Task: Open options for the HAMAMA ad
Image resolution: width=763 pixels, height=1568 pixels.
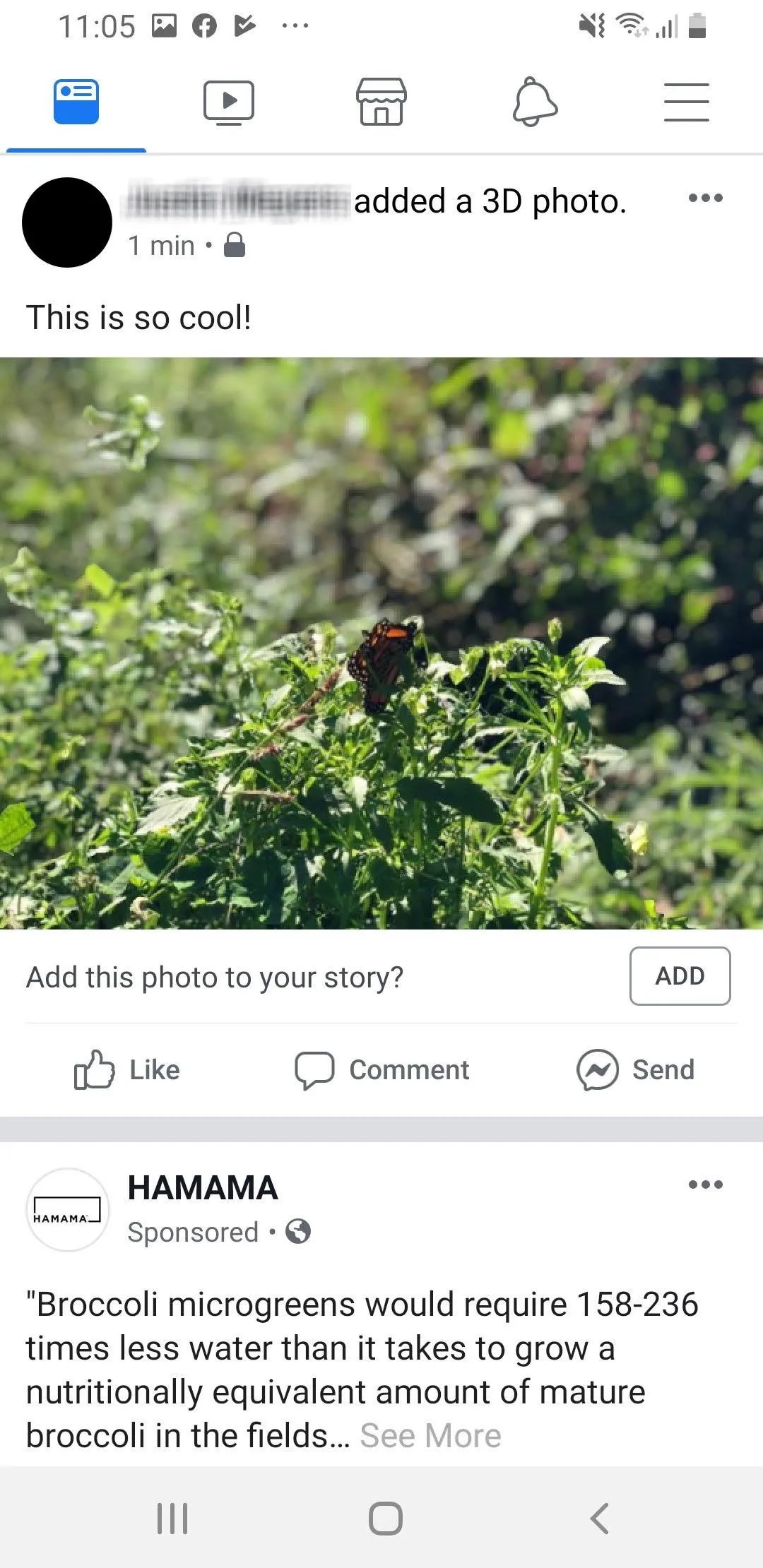Action: click(x=706, y=1184)
